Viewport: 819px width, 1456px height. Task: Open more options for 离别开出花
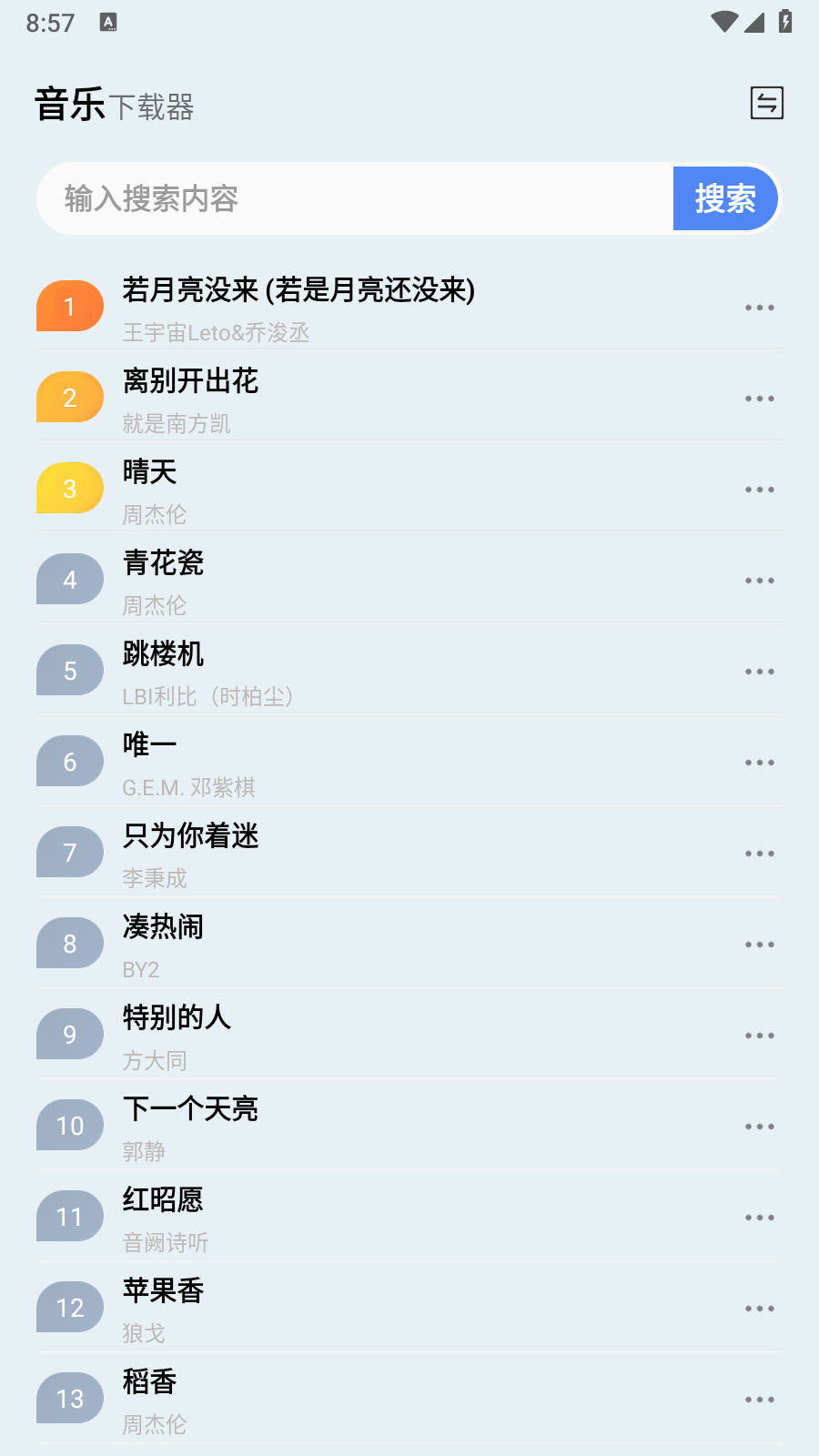point(759,399)
